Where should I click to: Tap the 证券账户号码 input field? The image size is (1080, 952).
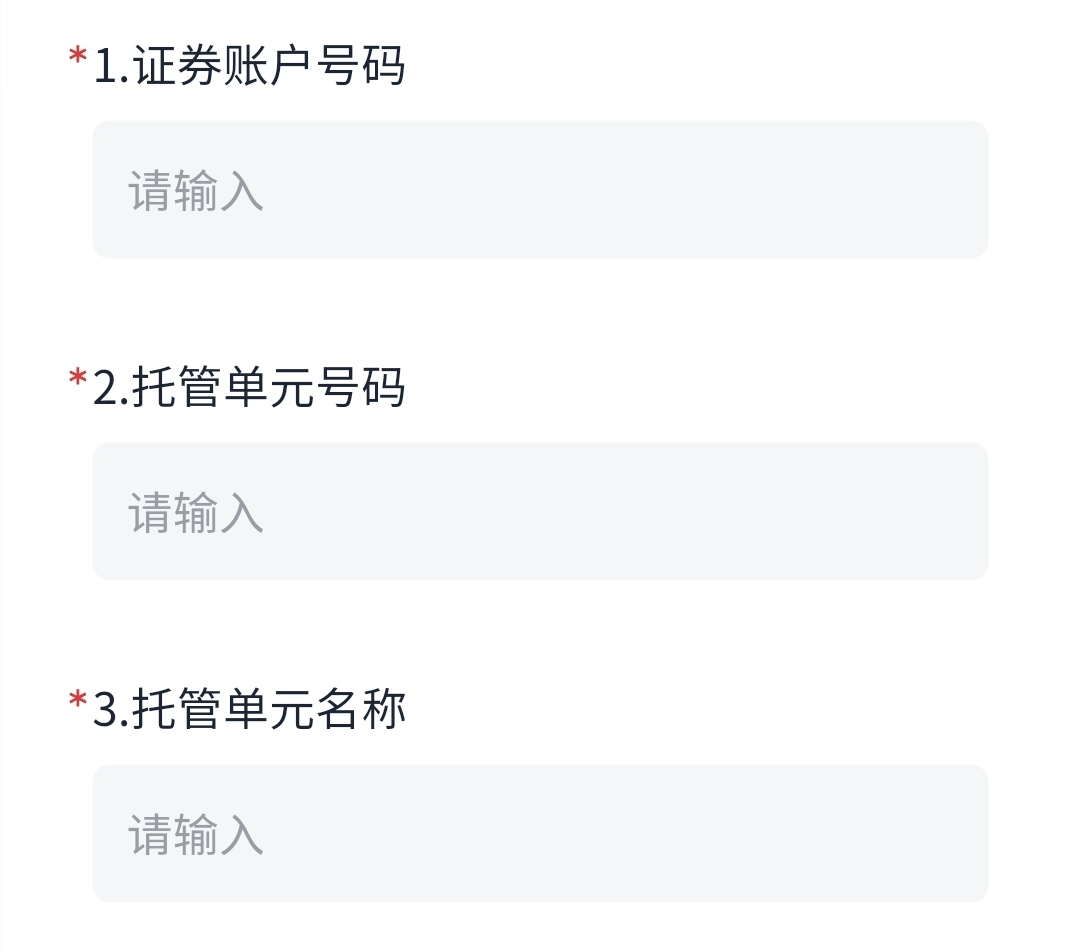coord(540,190)
